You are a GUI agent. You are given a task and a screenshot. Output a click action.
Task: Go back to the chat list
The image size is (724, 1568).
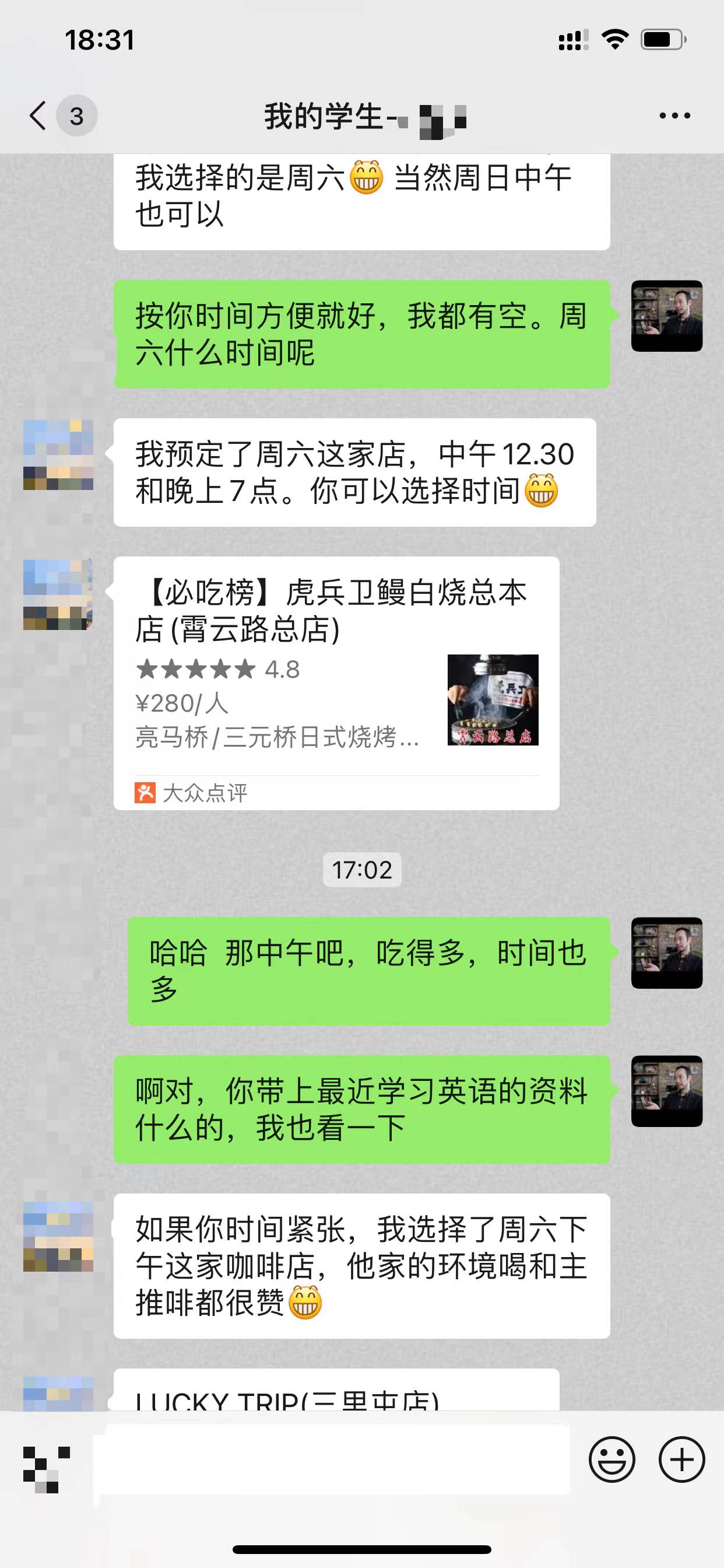tap(39, 116)
